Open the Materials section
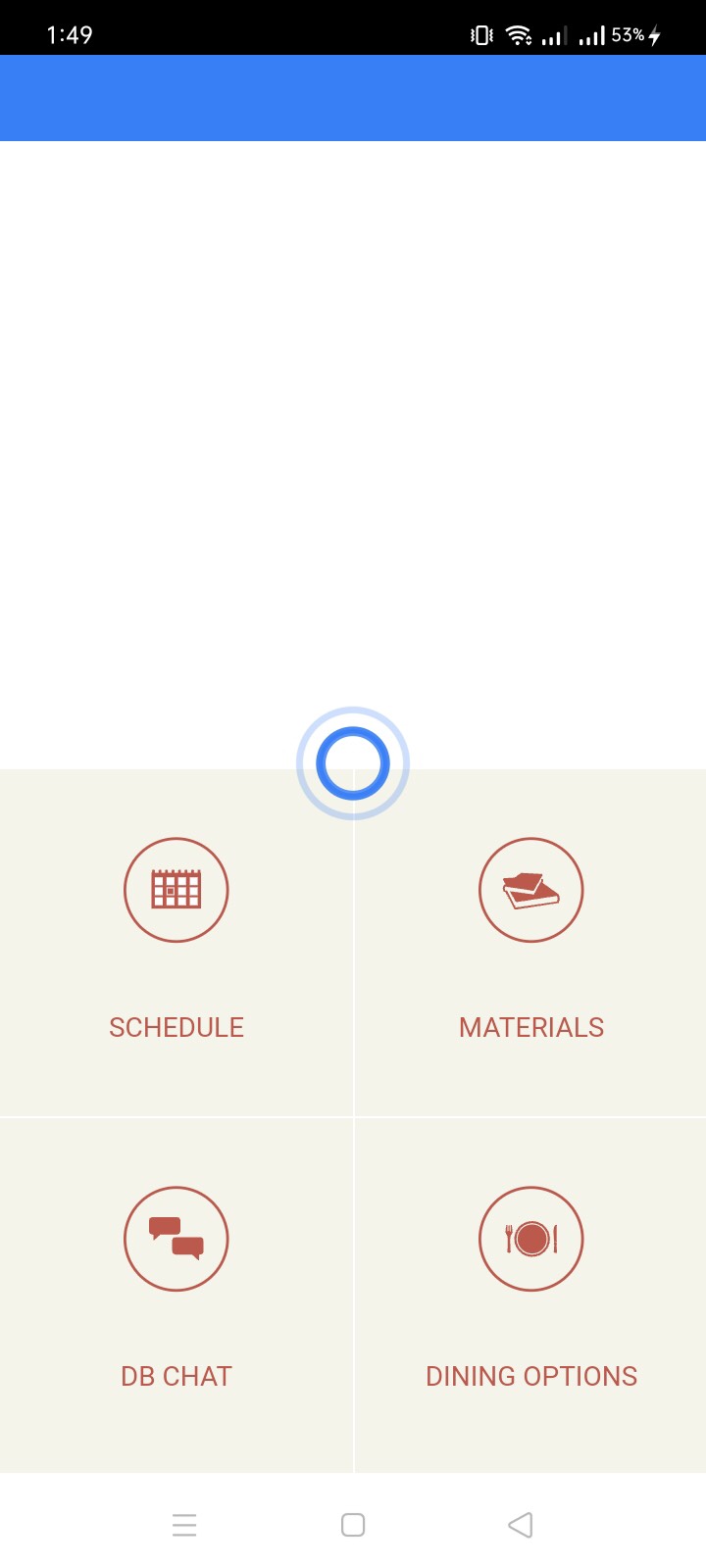 [x=530, y=941]
